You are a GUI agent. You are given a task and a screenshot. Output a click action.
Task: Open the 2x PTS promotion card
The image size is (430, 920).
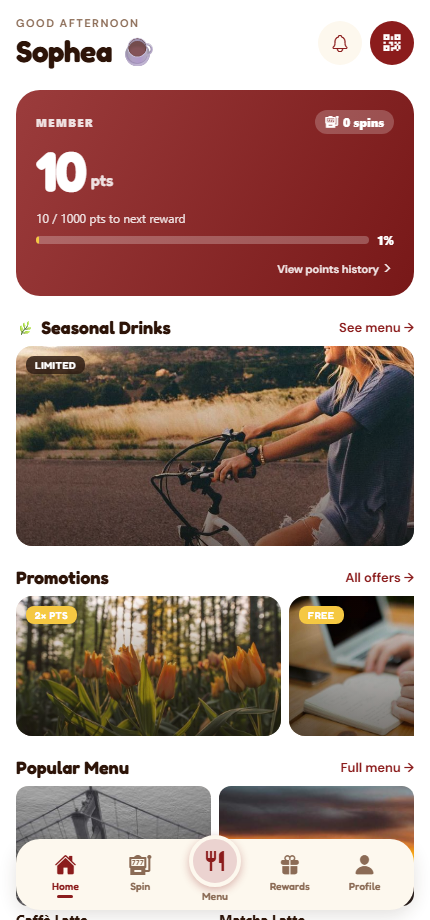tap(148, 666)
